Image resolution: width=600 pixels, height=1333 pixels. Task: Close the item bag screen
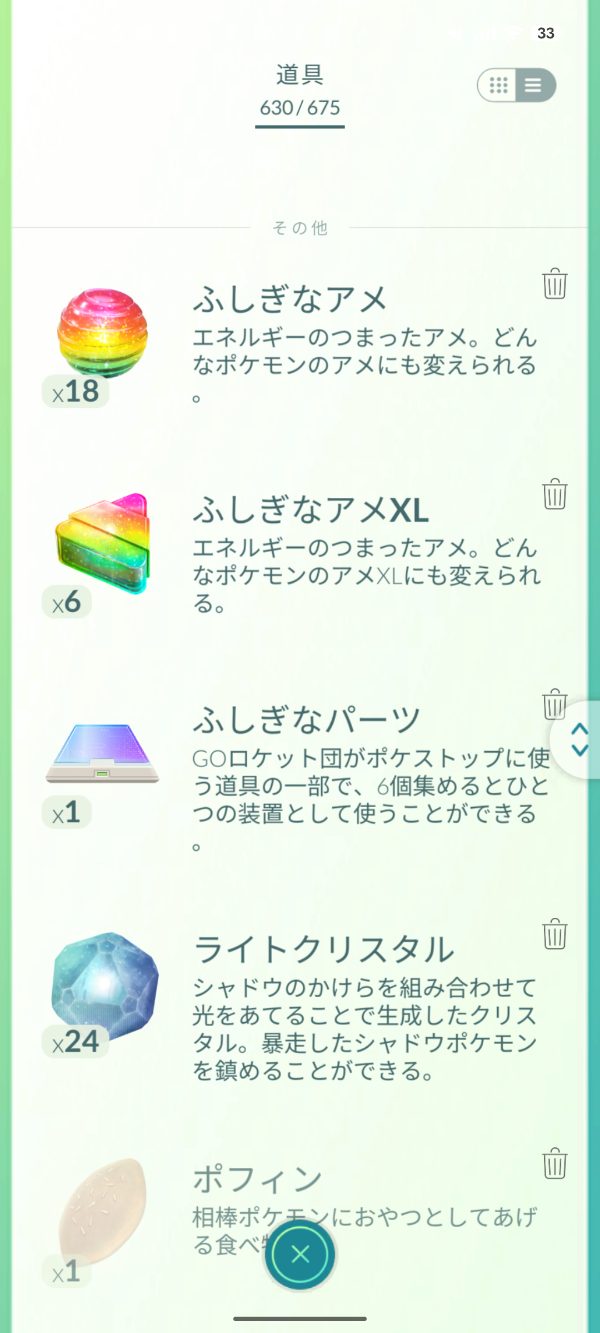pos(300,1255)
